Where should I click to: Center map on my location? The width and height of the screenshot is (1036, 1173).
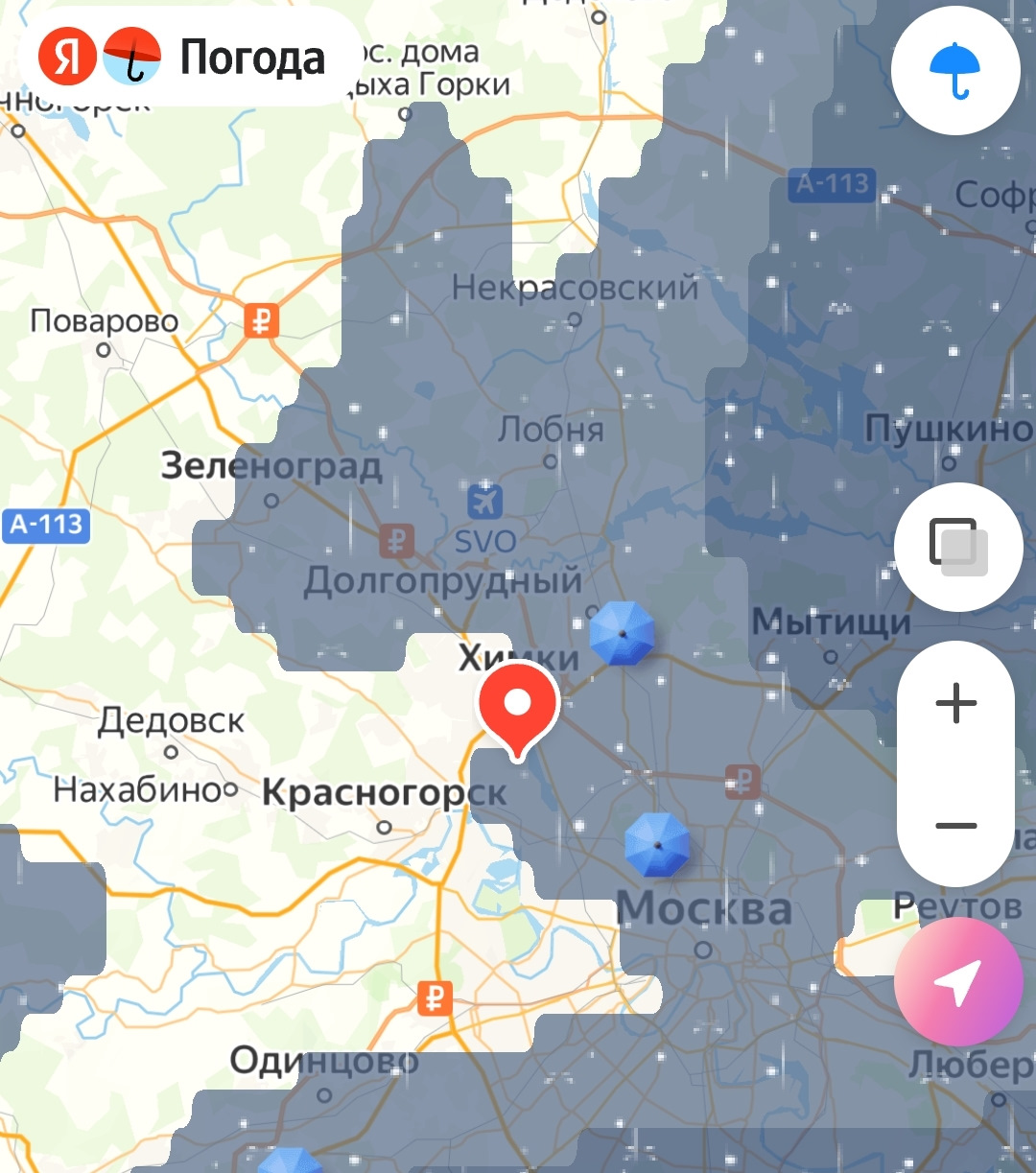957,981
